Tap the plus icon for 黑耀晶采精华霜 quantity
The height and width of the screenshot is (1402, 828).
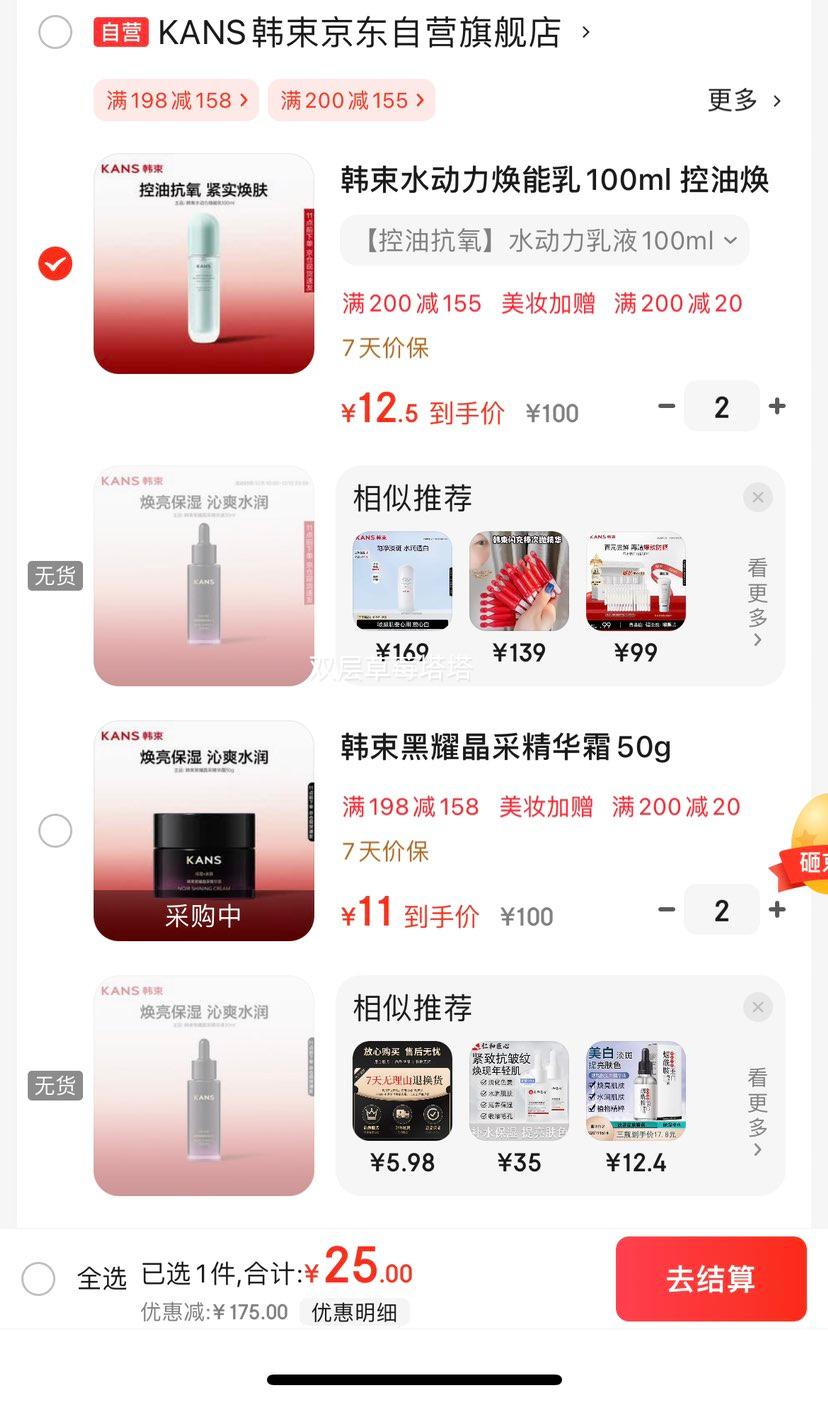point(777,909)
